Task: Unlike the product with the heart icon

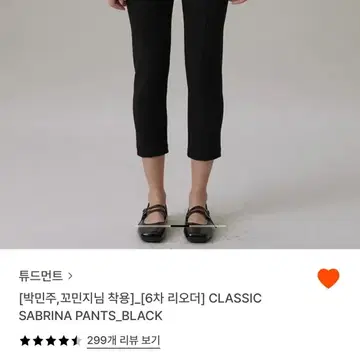Action: pyautogui.click(x=328, y=278)
